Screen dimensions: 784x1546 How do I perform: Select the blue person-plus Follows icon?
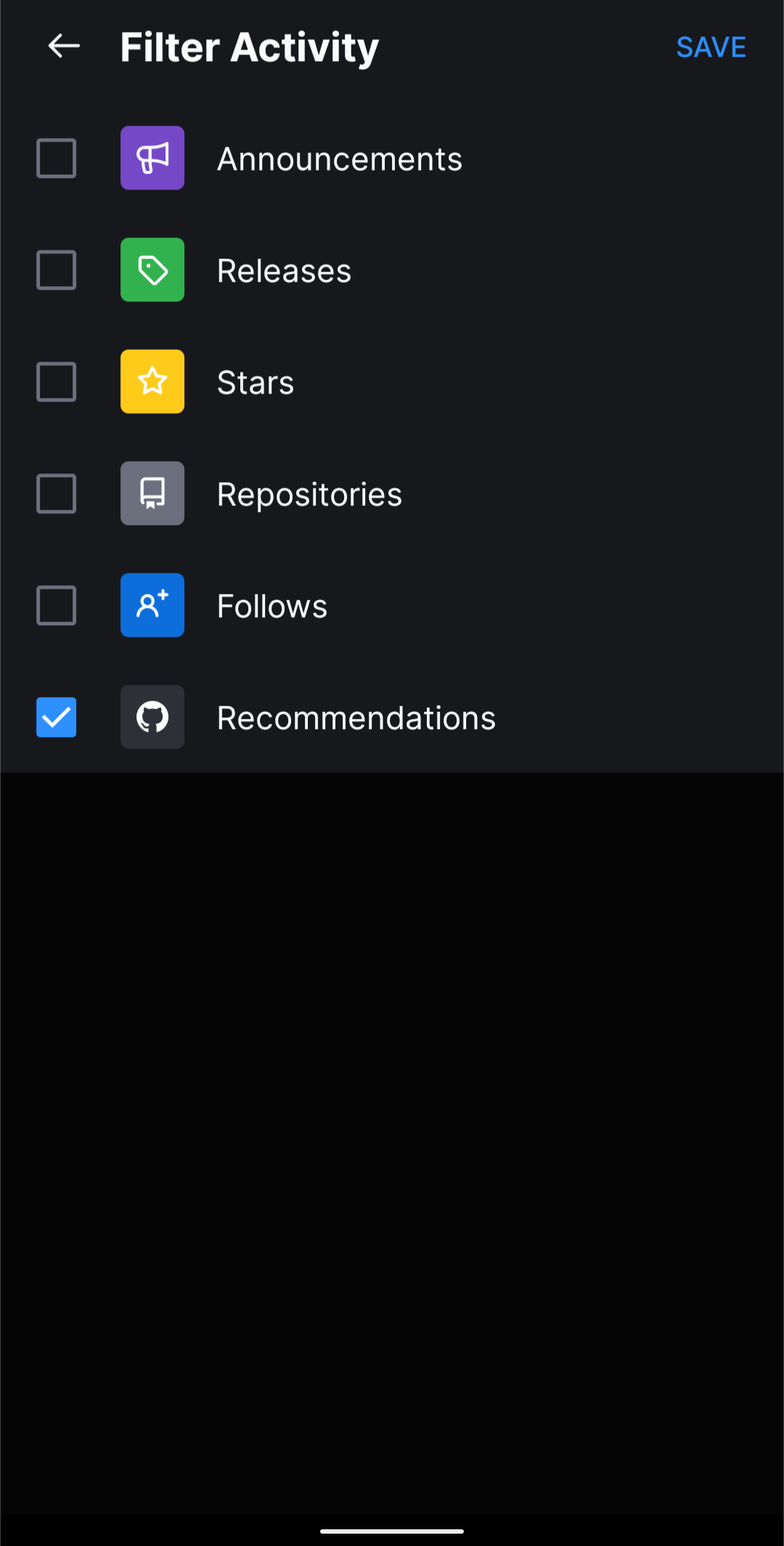point(152,605)
